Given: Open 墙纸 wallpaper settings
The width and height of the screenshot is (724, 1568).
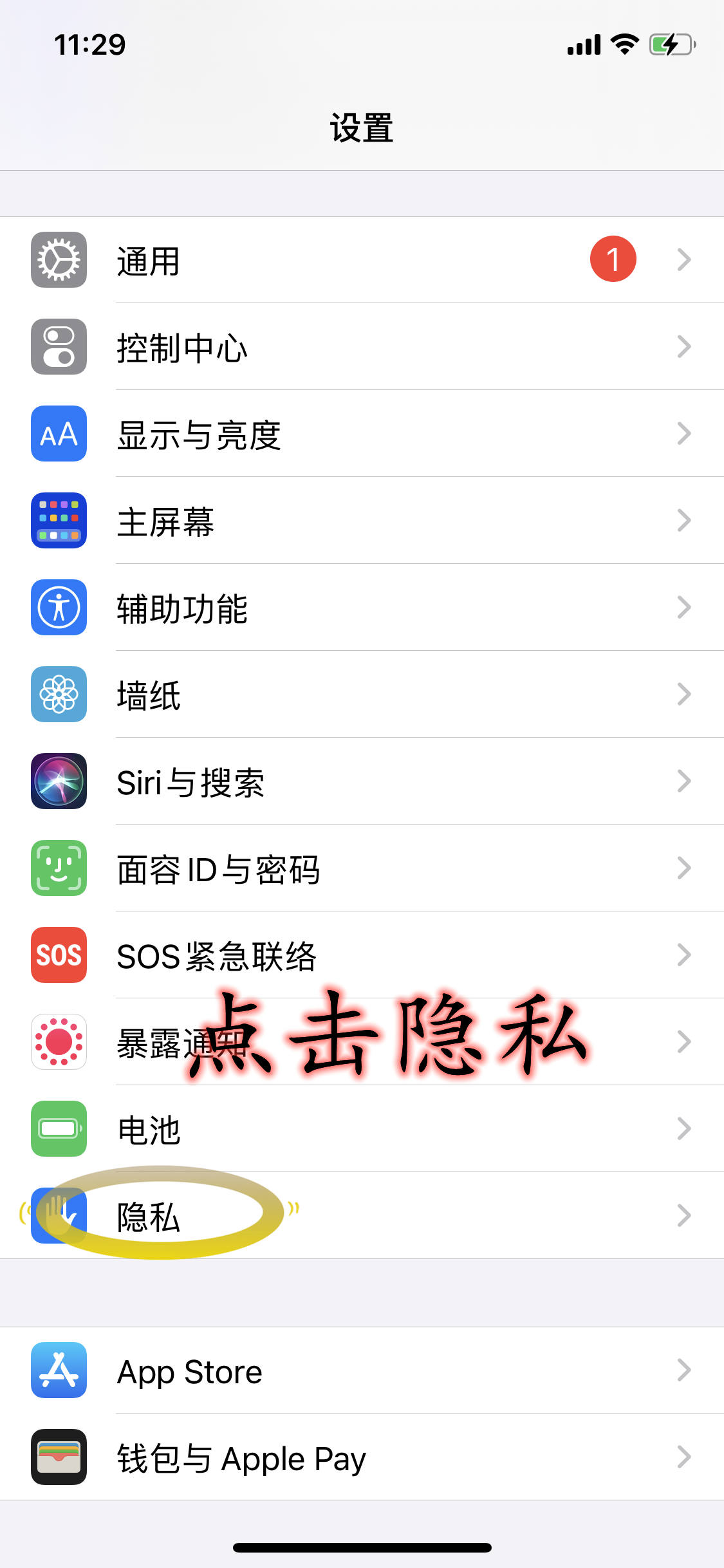Looking at the screenshot, I should click(362, 695).
